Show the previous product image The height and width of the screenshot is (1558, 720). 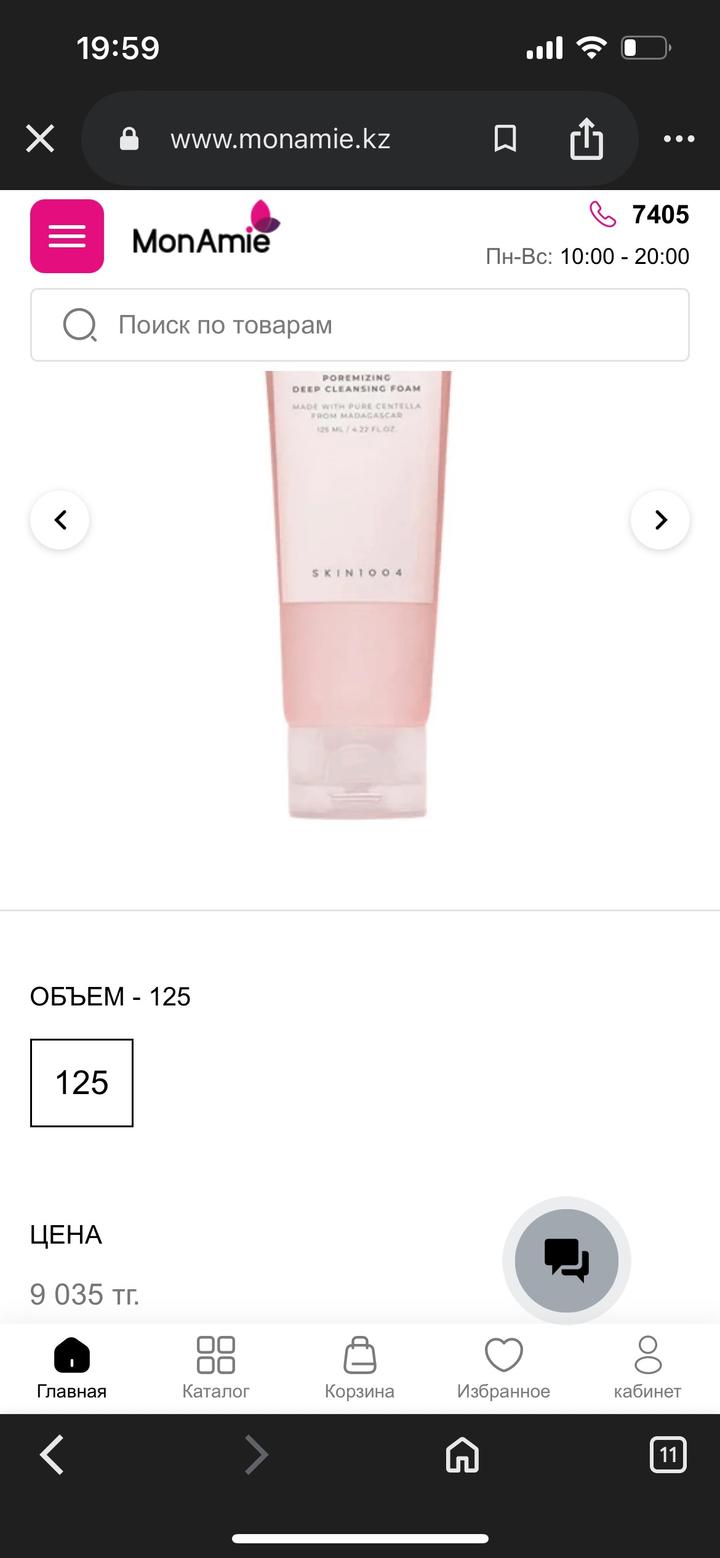(60, 520)
